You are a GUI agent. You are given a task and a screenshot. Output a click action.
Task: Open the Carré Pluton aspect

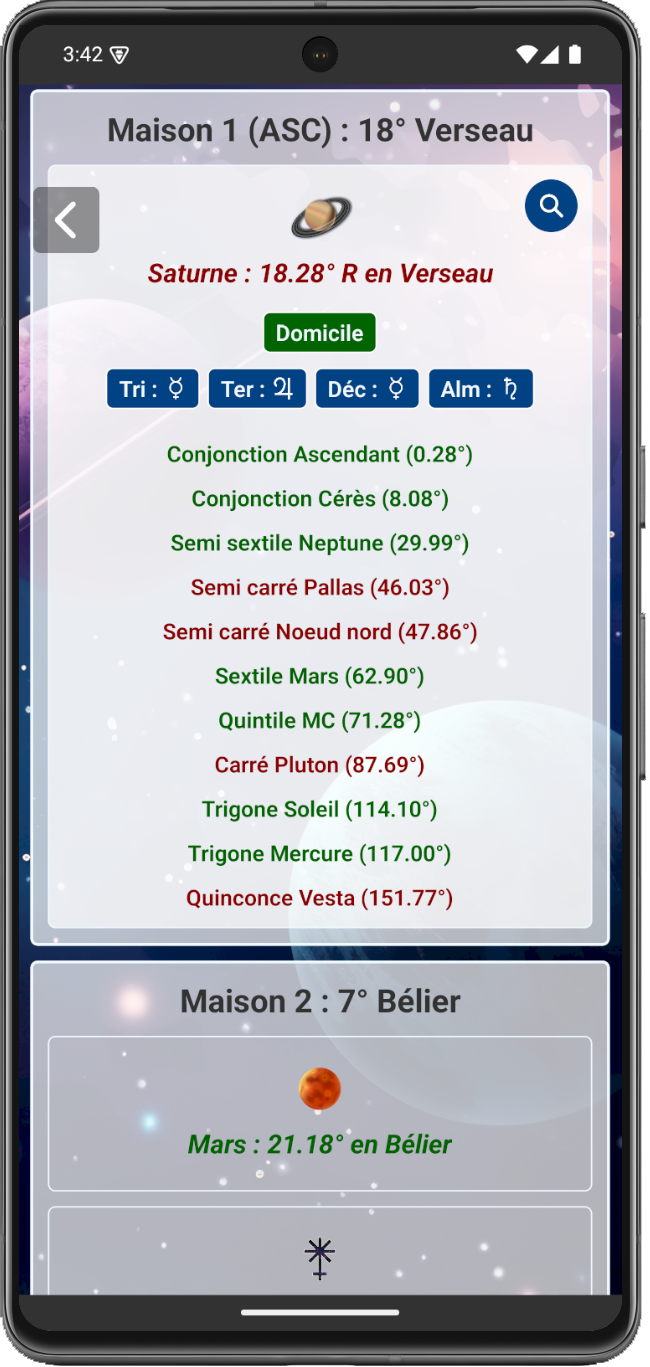[x=320, y=766]
